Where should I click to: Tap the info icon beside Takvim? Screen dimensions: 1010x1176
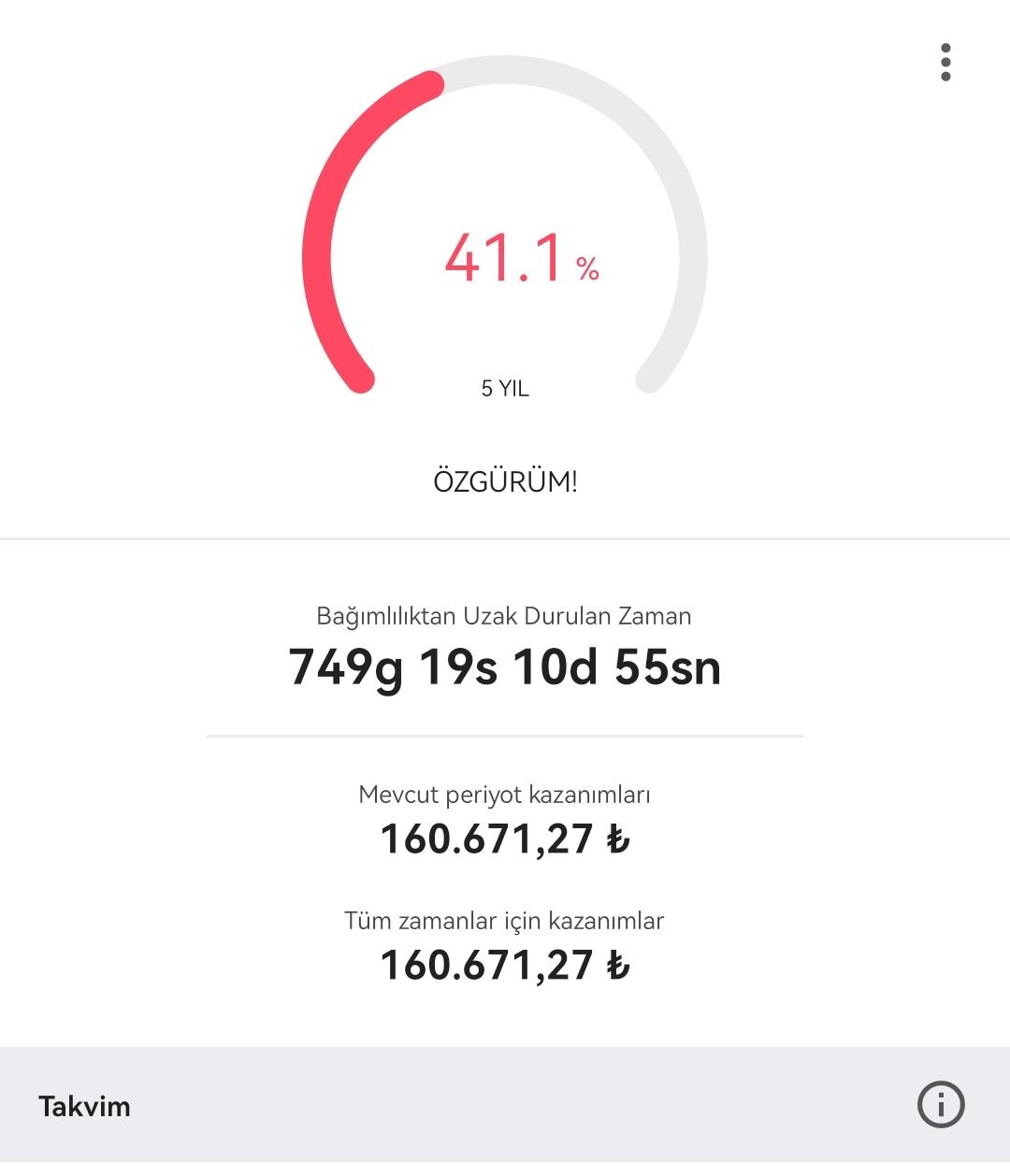(940, 1105)
